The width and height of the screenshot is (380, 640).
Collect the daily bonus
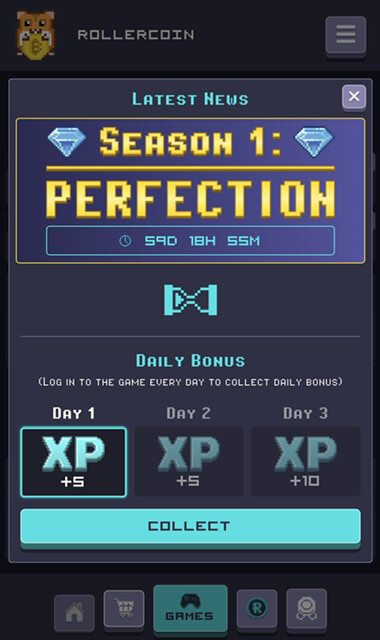click(190, 526)
